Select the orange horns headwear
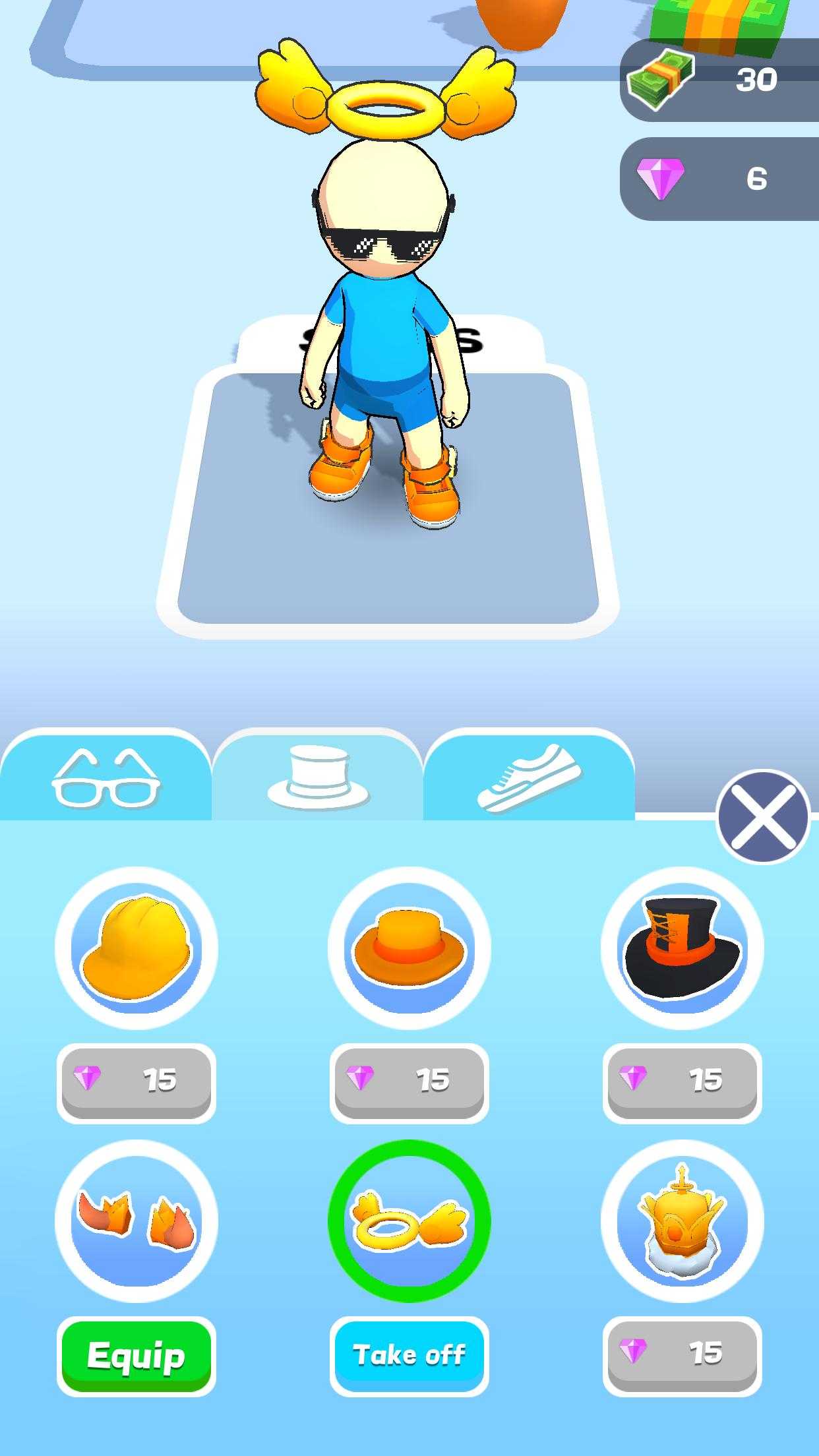This screenshot has width=819, height=1456. [136, 1221]
